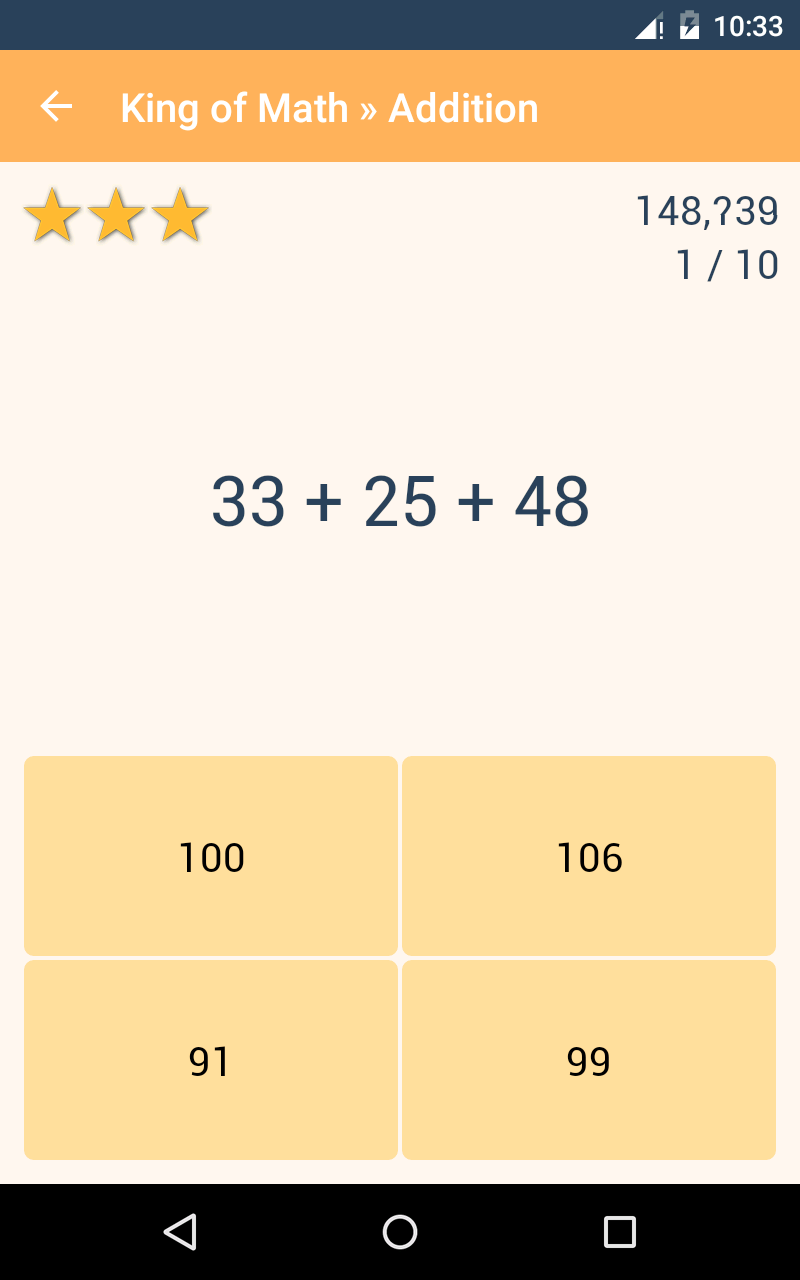Tap the King of Math » Addition title
The width and height of the screenshot is (800, 1280).
(x=328, y=107)
